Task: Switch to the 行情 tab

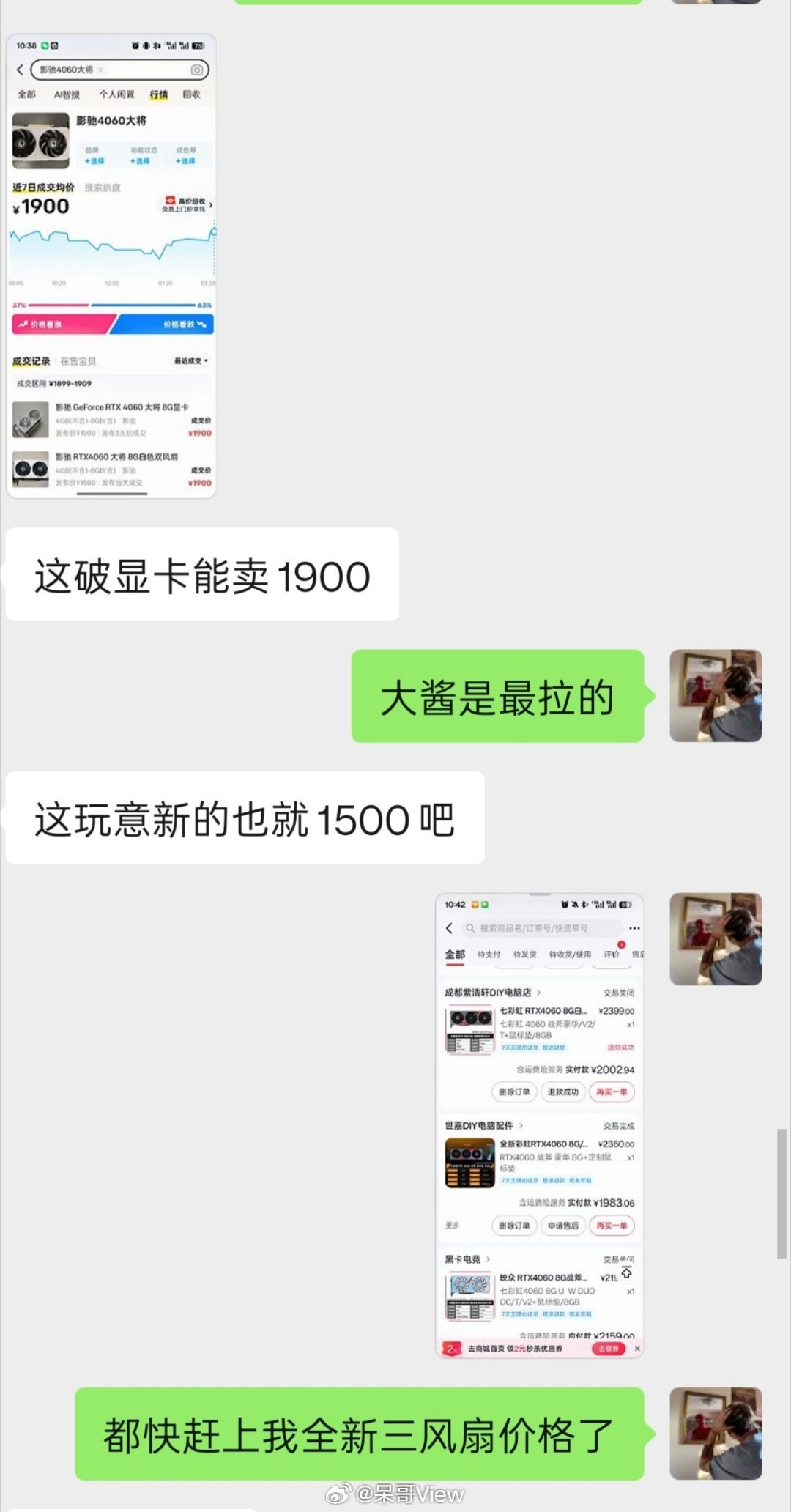Action: click(x=160, y=94)
